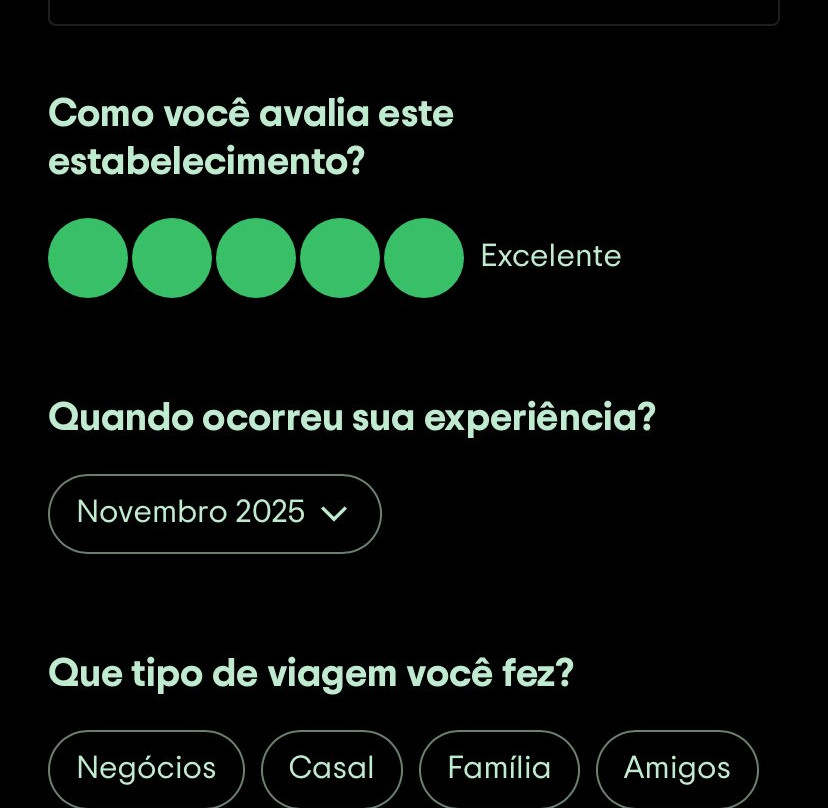Select the fifth bubble for Excelente
The height and width of the screenshot is (808, 828).
click(424, 258)
